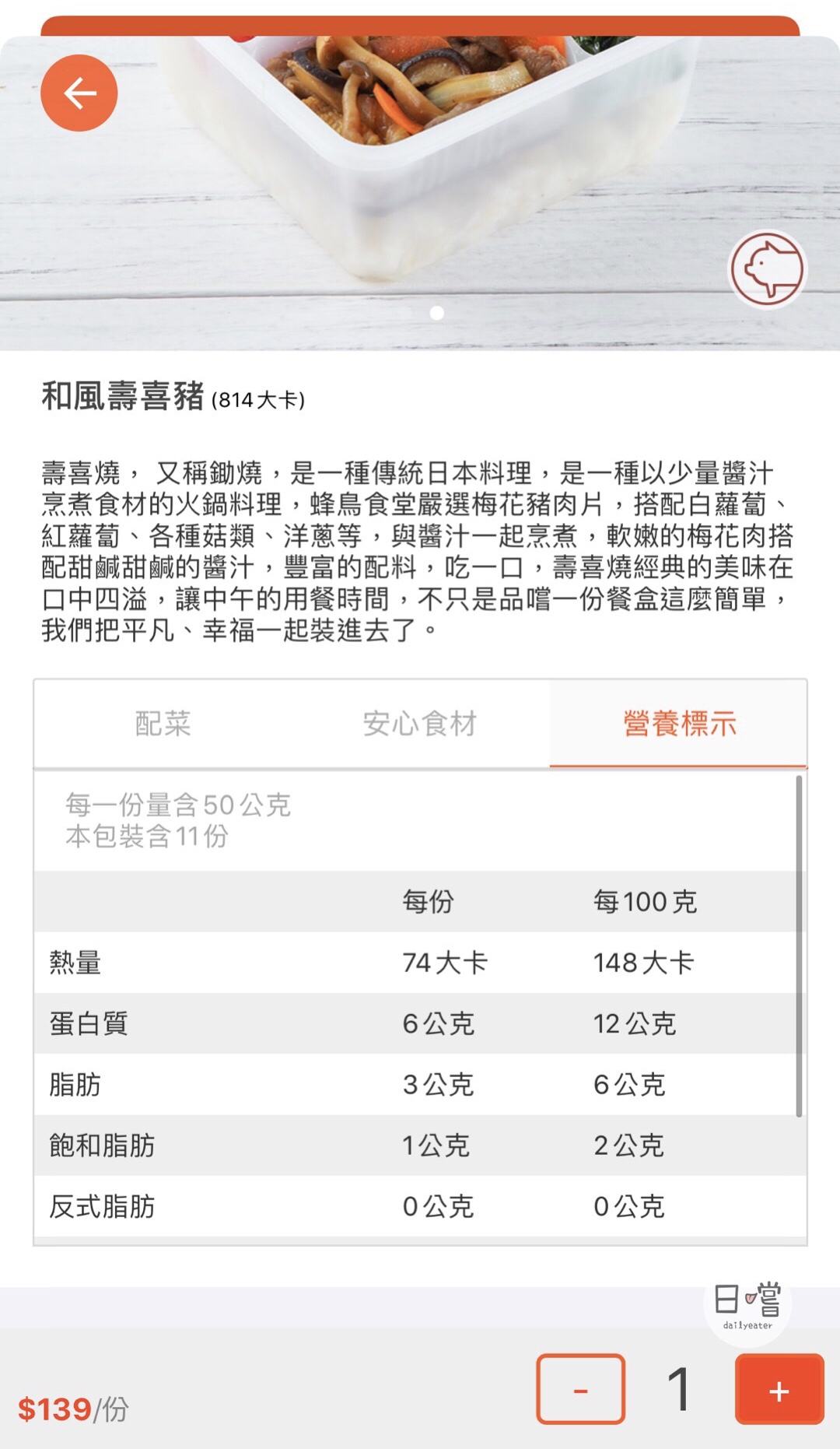Switch to the 配菜 tab

pos(163,724)
